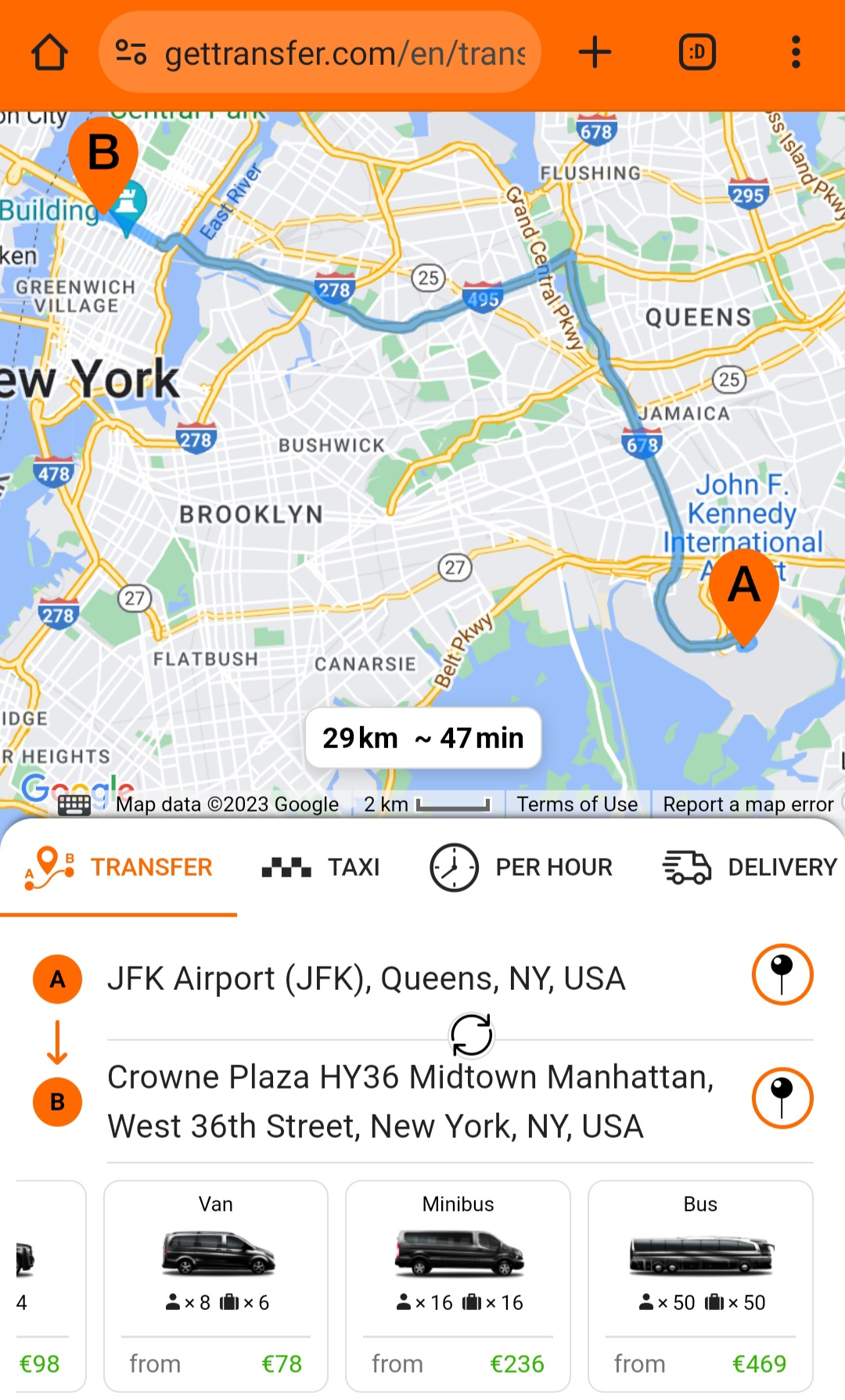The height and width of the screenshot is (1400, 845).
Task: Open a new browser tab
Action: pos(595,53)
